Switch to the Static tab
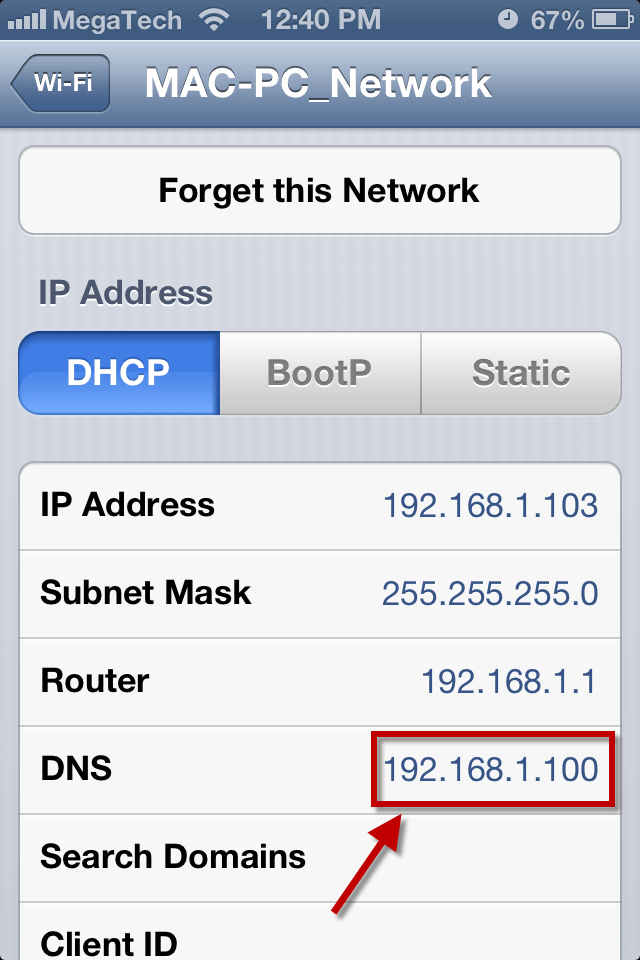 520,373
